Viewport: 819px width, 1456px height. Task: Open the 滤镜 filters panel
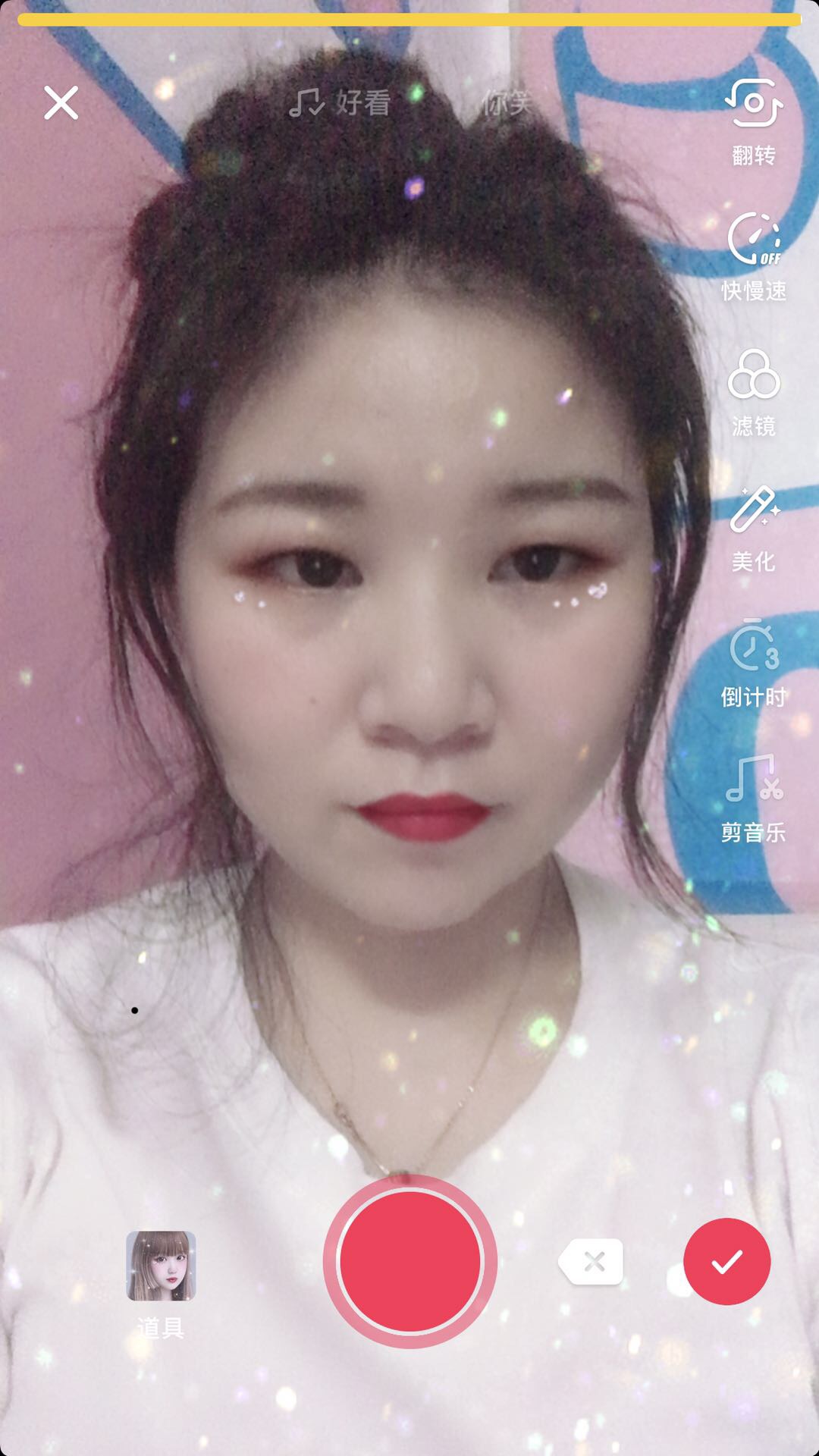(753, 392)
